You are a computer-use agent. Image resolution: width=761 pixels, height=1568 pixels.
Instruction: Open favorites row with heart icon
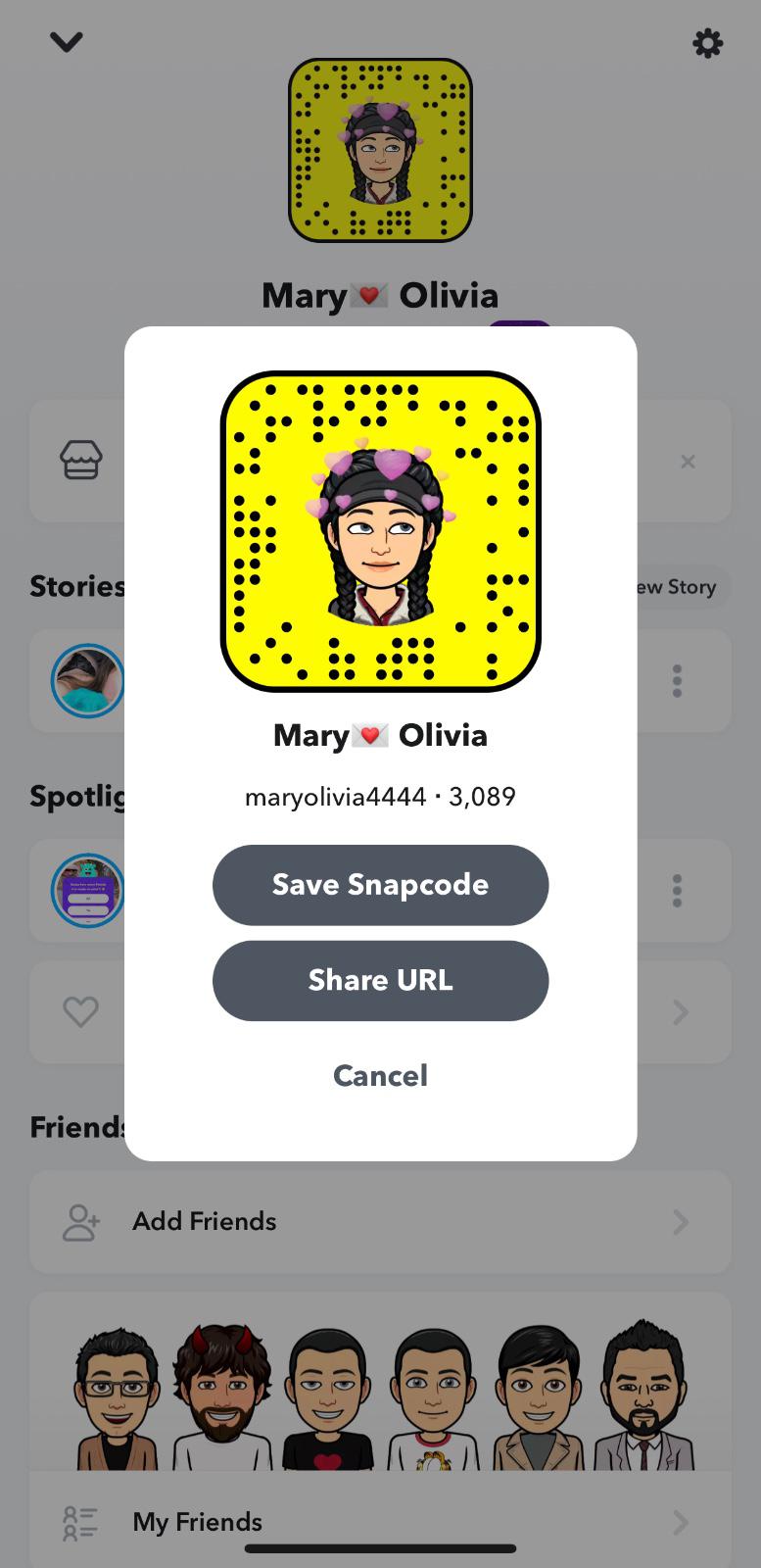[81, 1011]
